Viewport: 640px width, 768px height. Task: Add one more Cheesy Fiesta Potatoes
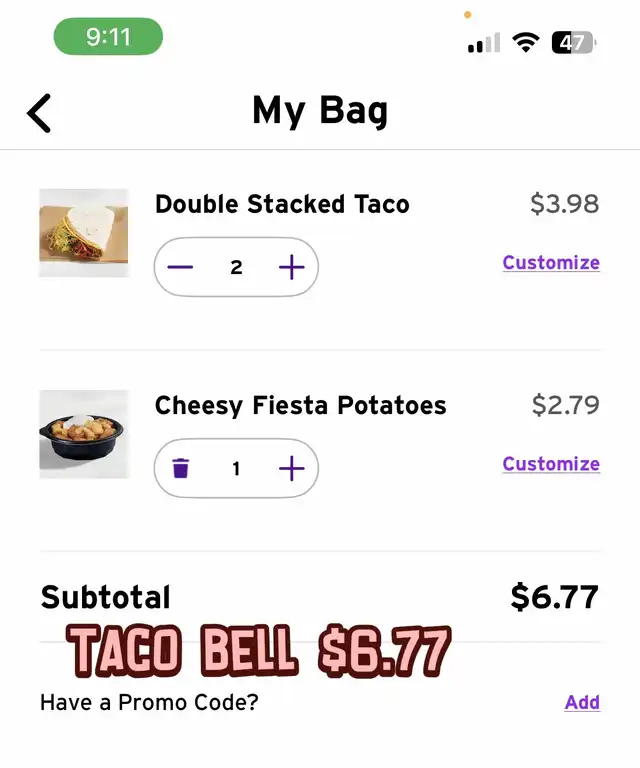coord(291,468)
